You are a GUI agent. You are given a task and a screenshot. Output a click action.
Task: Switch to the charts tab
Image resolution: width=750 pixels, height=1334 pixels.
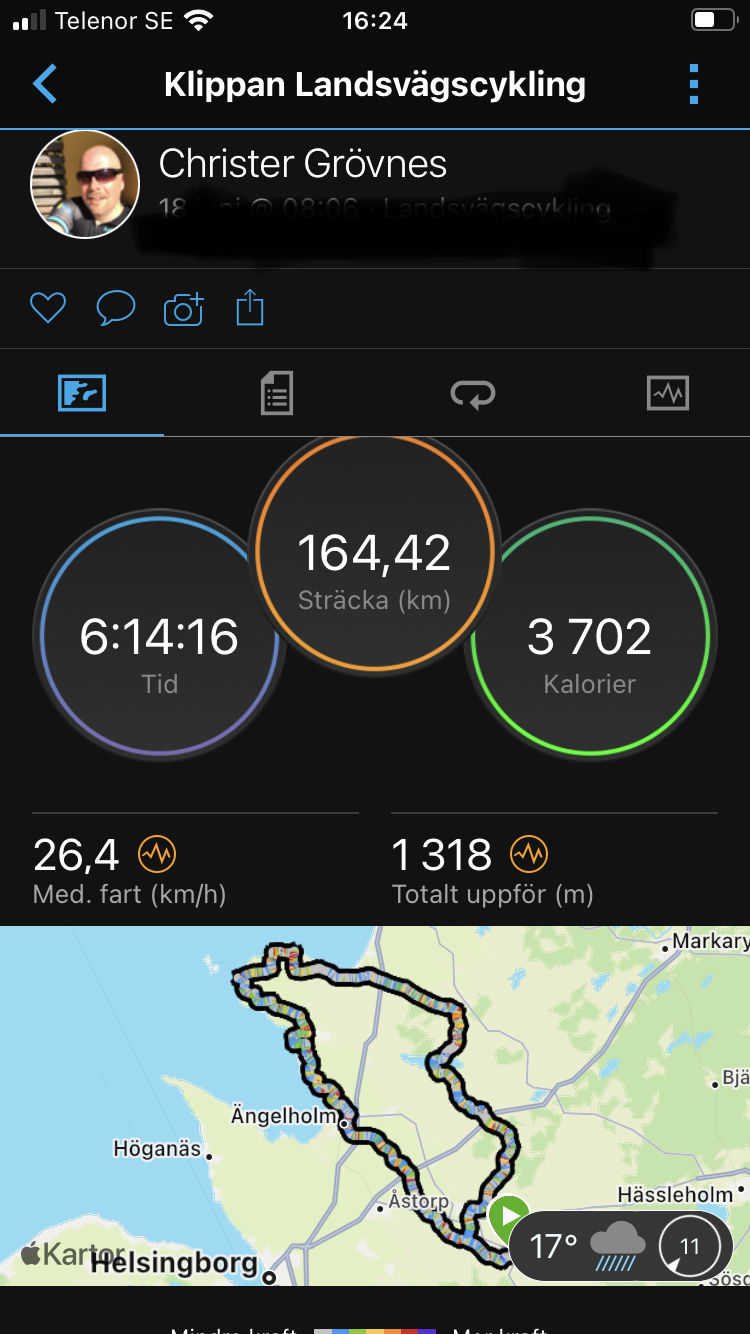coord(668,393)
